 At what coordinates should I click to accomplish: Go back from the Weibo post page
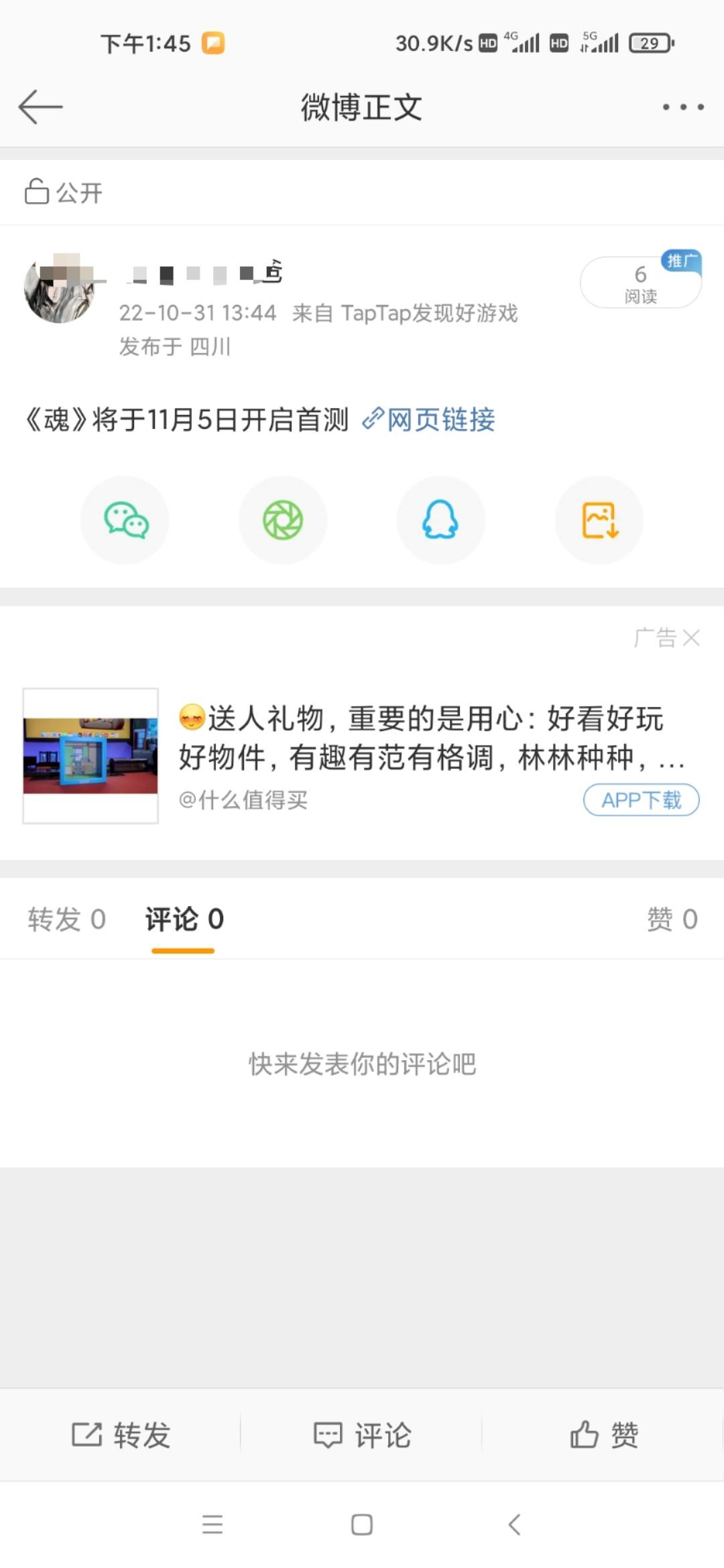click(x=40, y=107)
